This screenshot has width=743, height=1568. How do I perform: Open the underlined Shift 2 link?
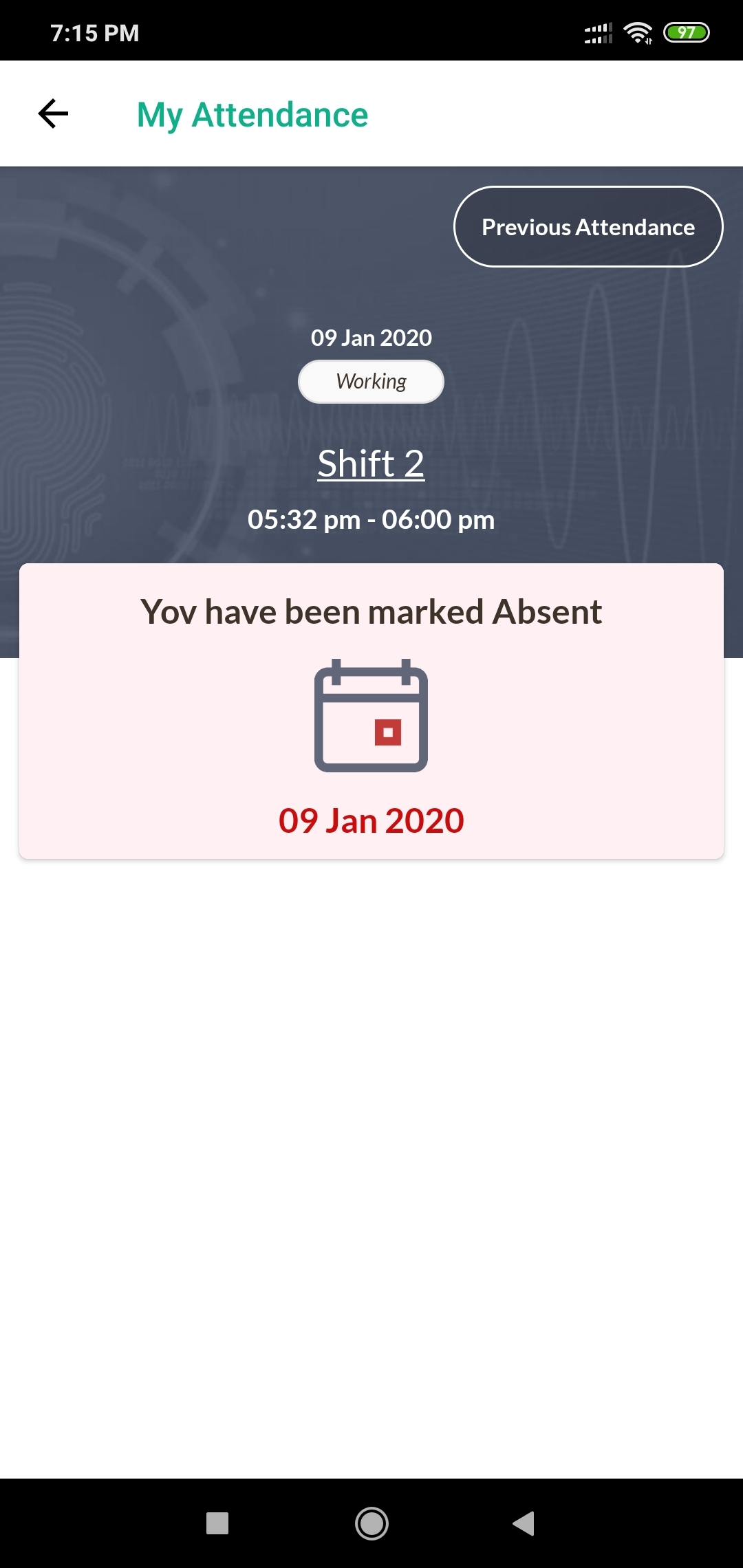tap(371, 464)
